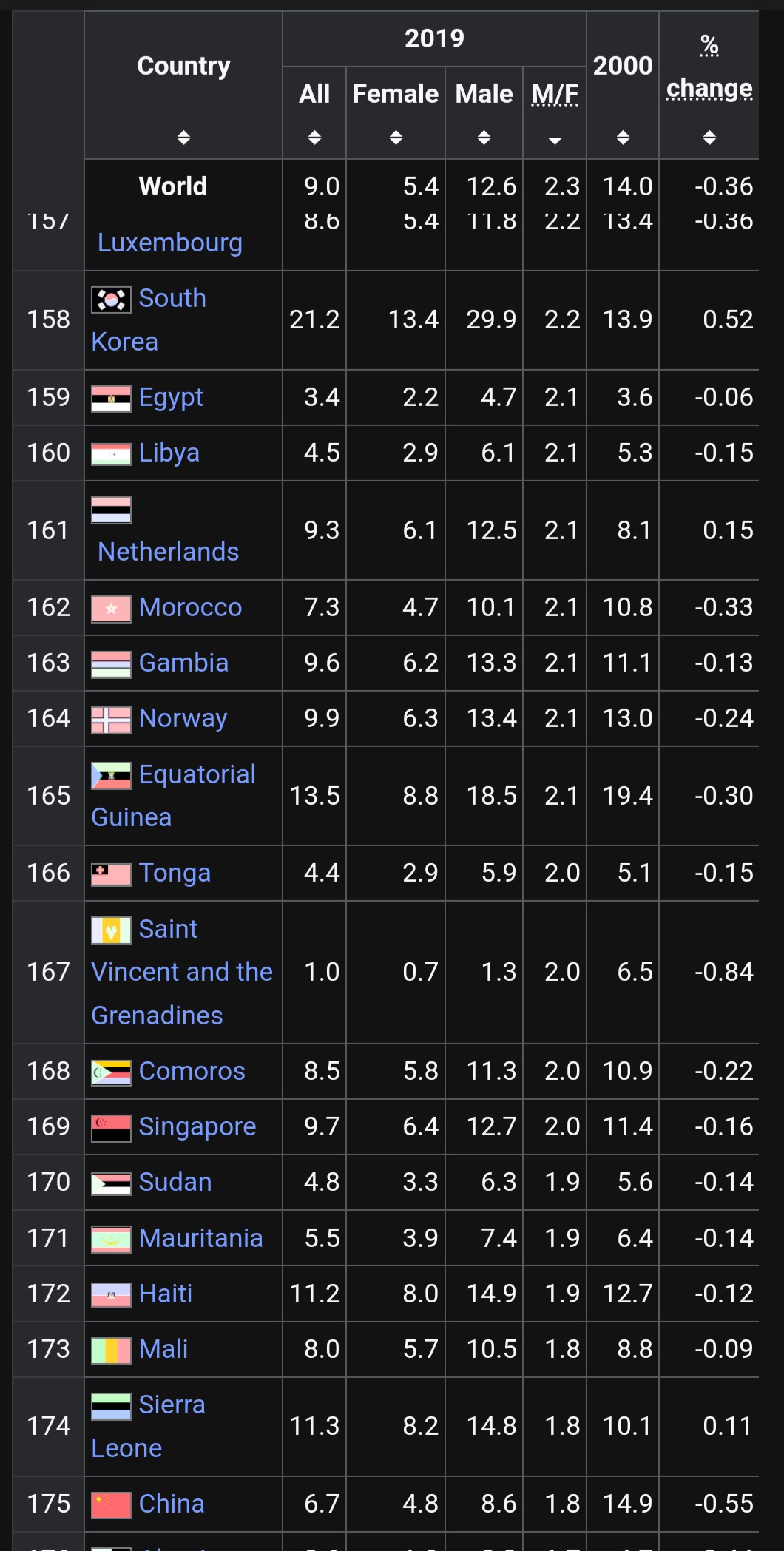The width and height of the screenshot is (784, 1551).
Task: Open the Norway article
Action: [183, 718]
